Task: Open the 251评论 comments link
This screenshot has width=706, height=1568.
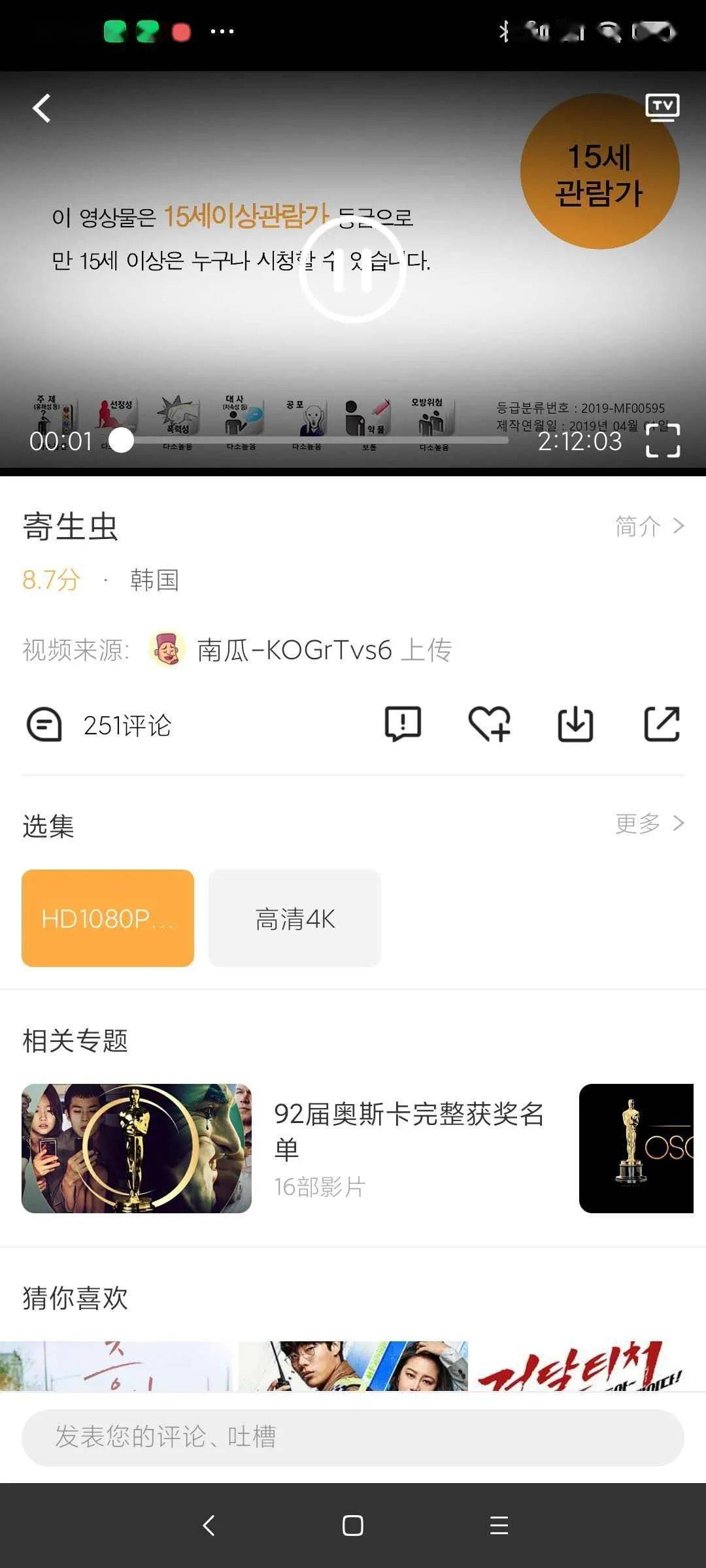Action: [127, 725]
